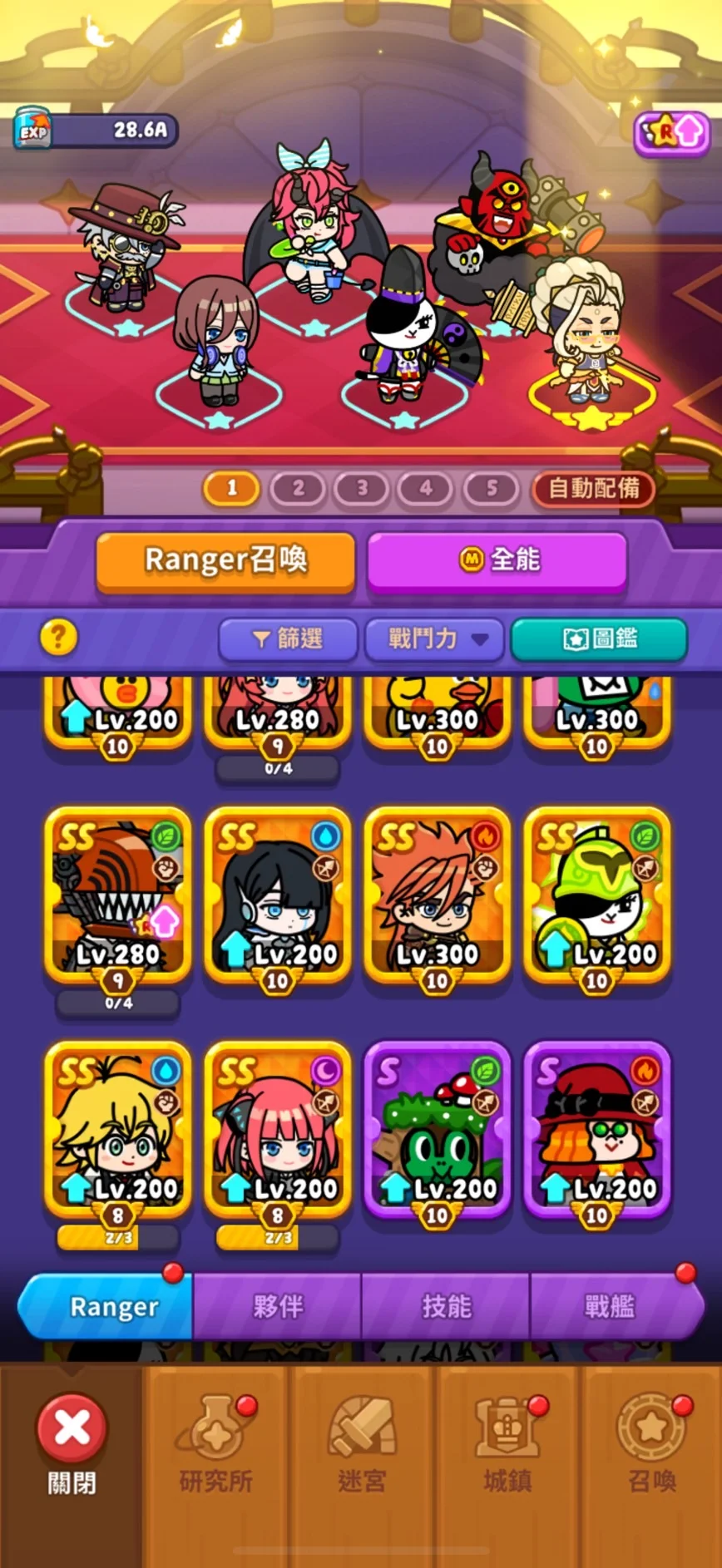Image resolution: width=722 pixels, height=1568 pixels.
Task: Select the green mushroom S ranger card
Action: coord(438,1128)
